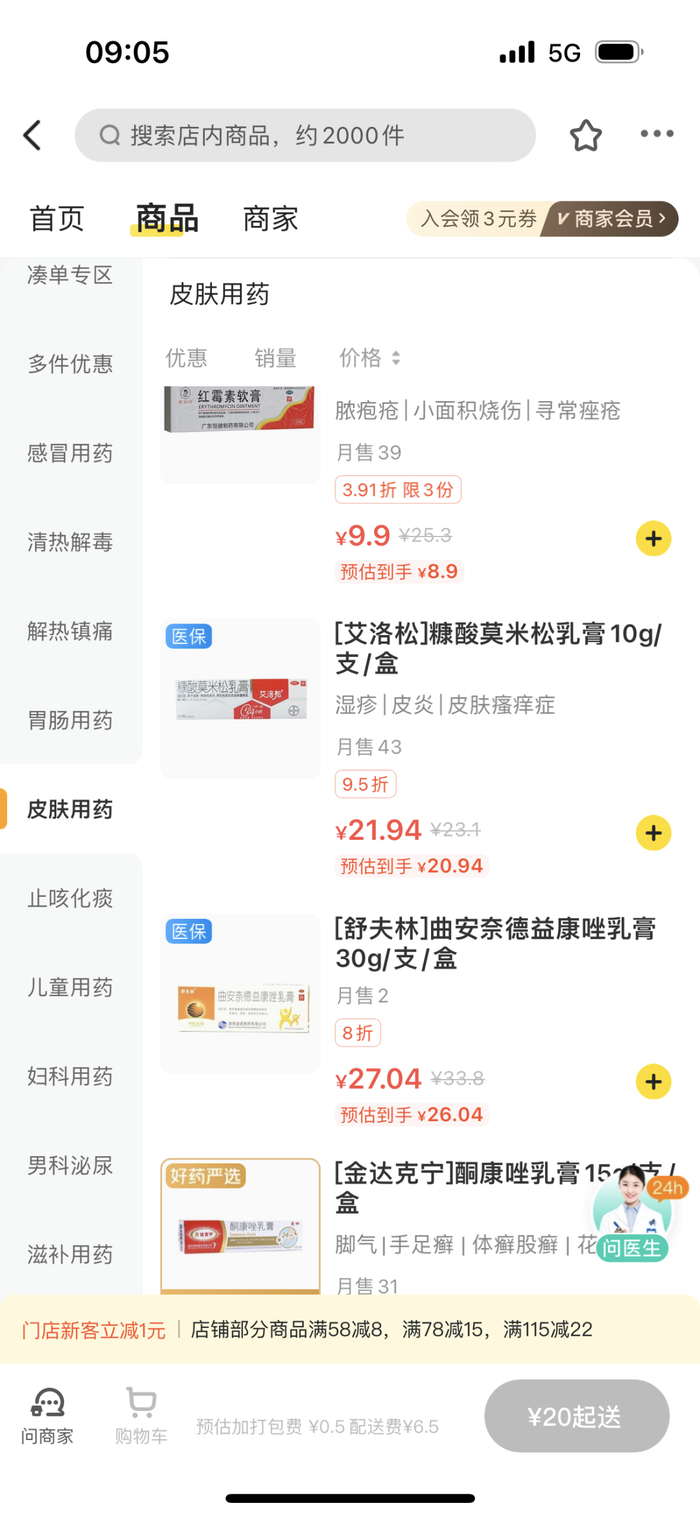Add 舒夫林 曲安奈德益康唑乳膏 to cart
This screenshot has height=1517, width=700.
pyautogui.click(x=653, y=1081)
